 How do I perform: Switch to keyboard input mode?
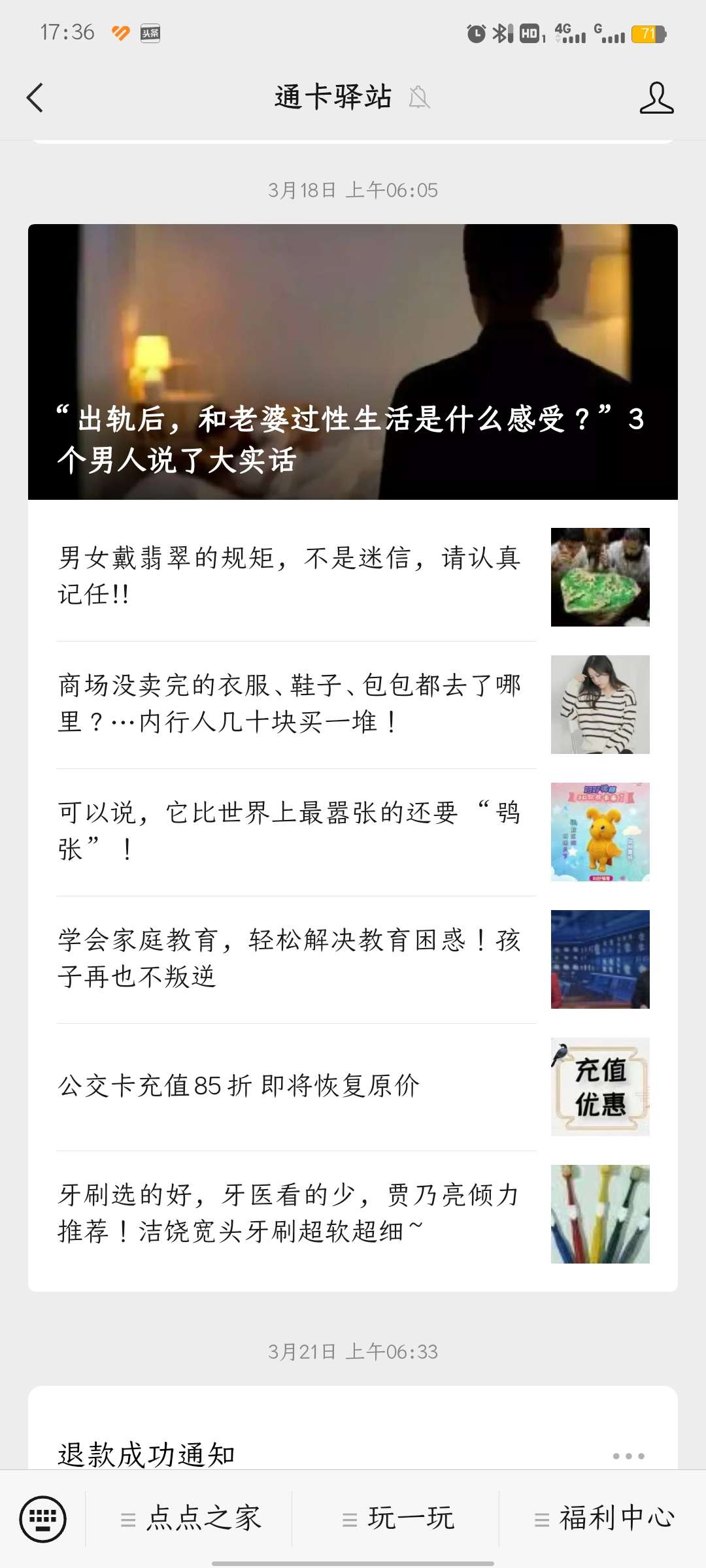(x=43, y=1518)
